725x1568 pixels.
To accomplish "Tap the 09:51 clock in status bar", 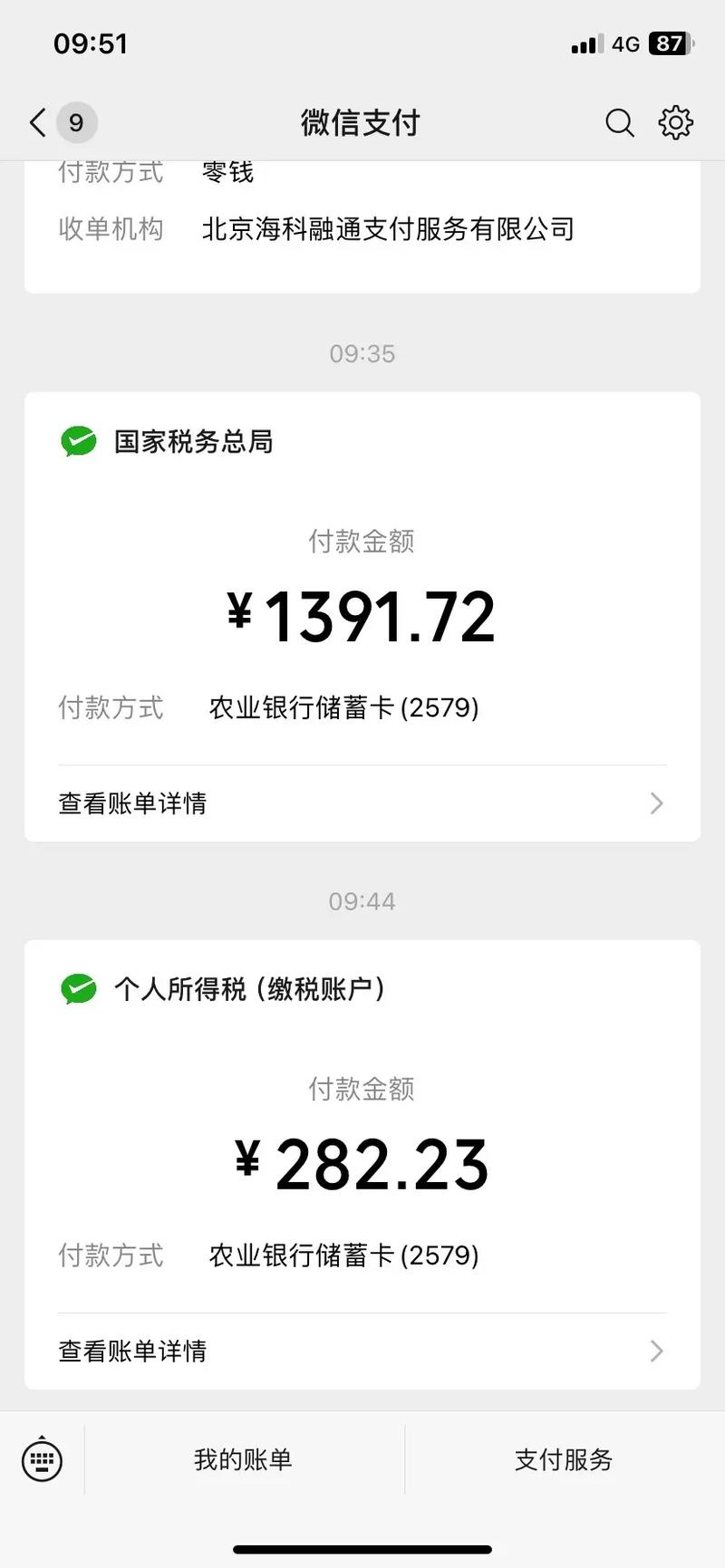I will pos(89,43).
